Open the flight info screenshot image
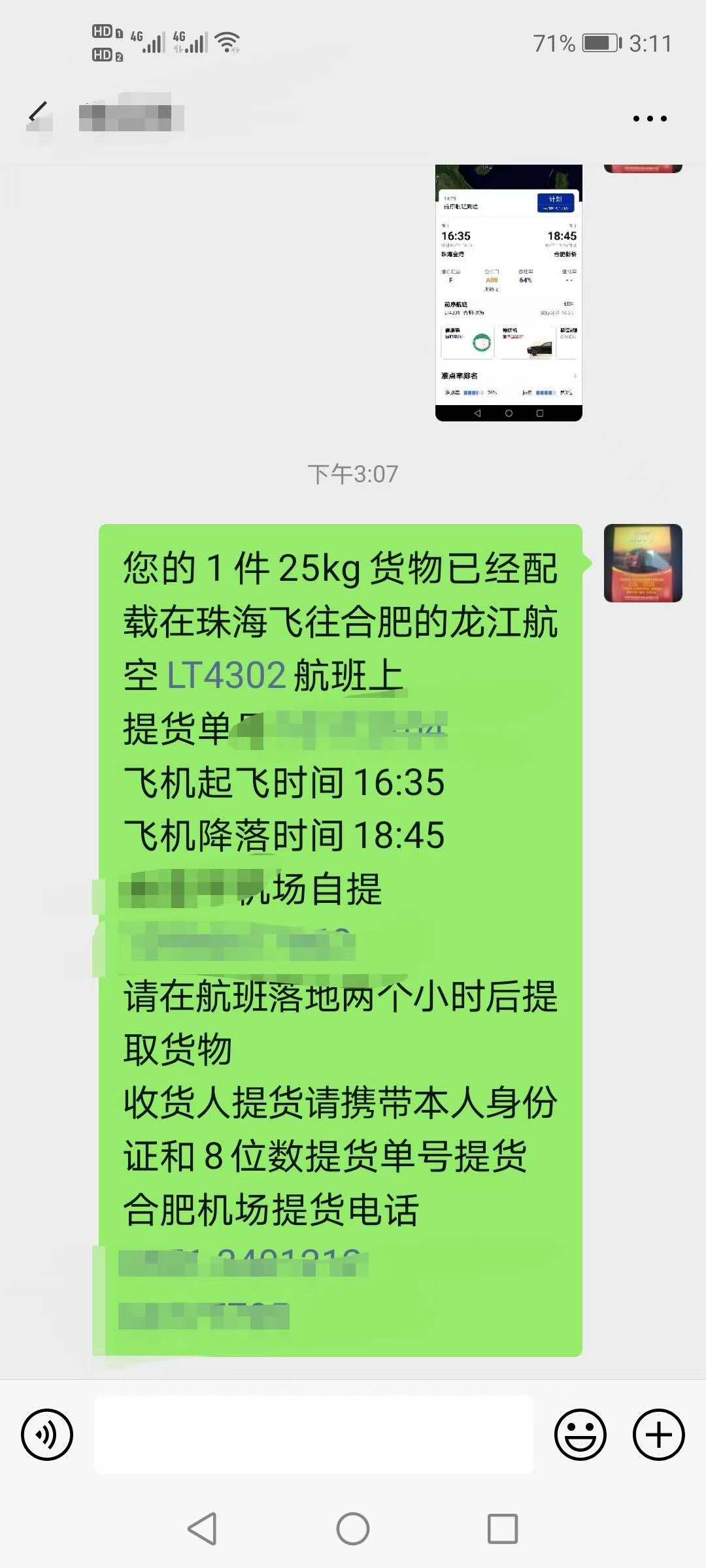Viewport: 706px width, 1568px height. [x=509, y=293]
